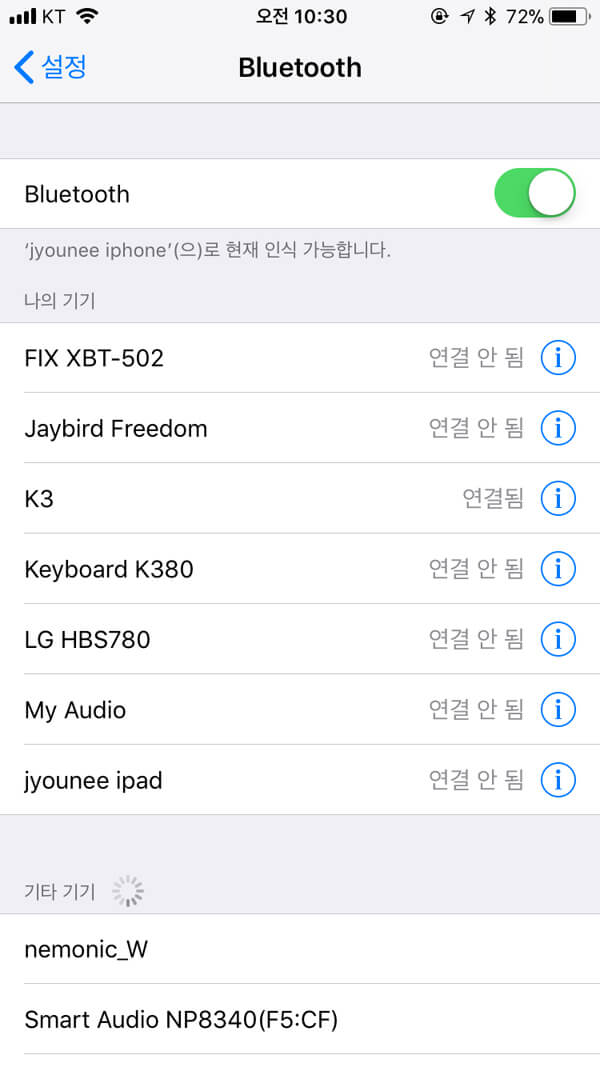Go back to 설정
The image size is (600, 1067).
(x=50, y=67)
